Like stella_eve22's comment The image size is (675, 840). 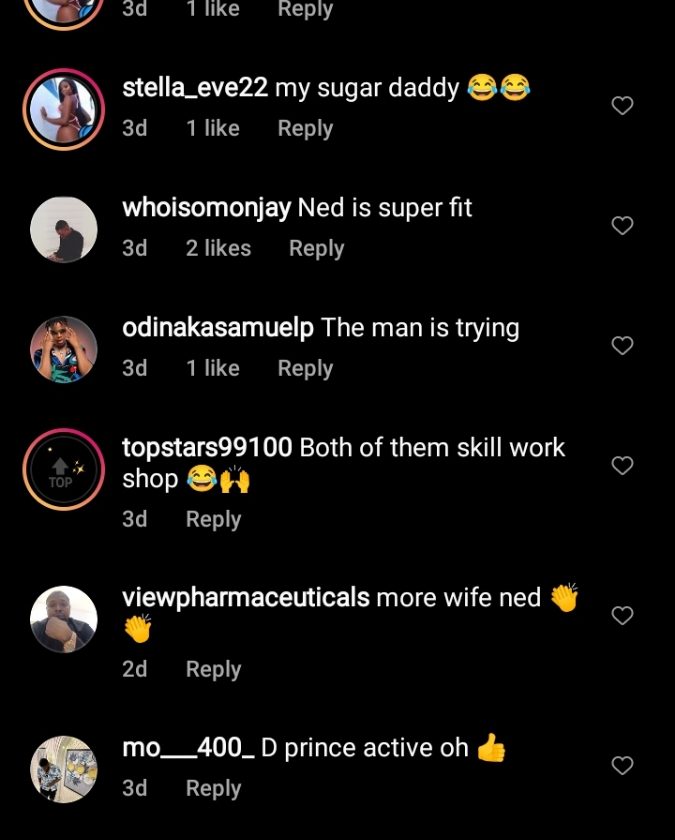[x=622, y=106]
